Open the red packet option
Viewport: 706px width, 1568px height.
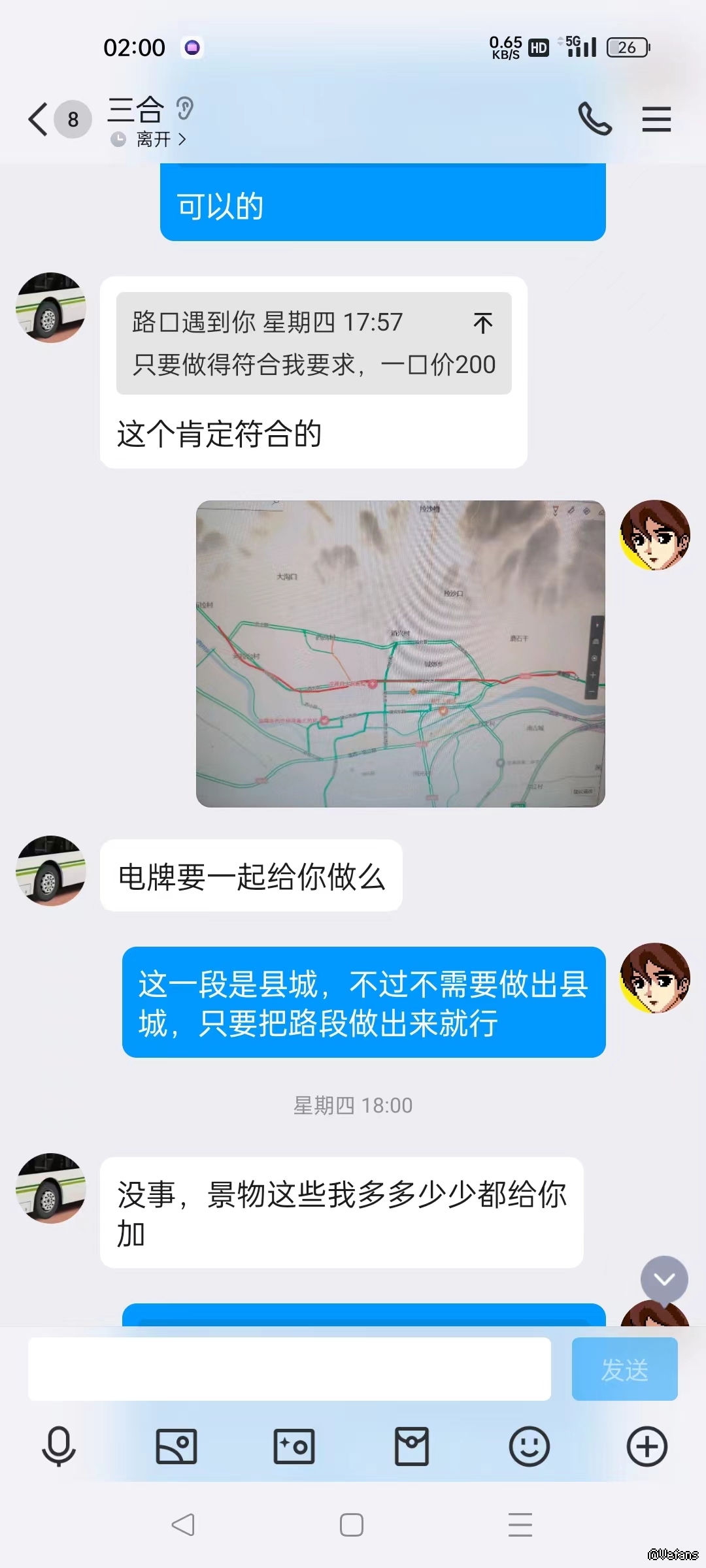click(x=412, y=1446)
